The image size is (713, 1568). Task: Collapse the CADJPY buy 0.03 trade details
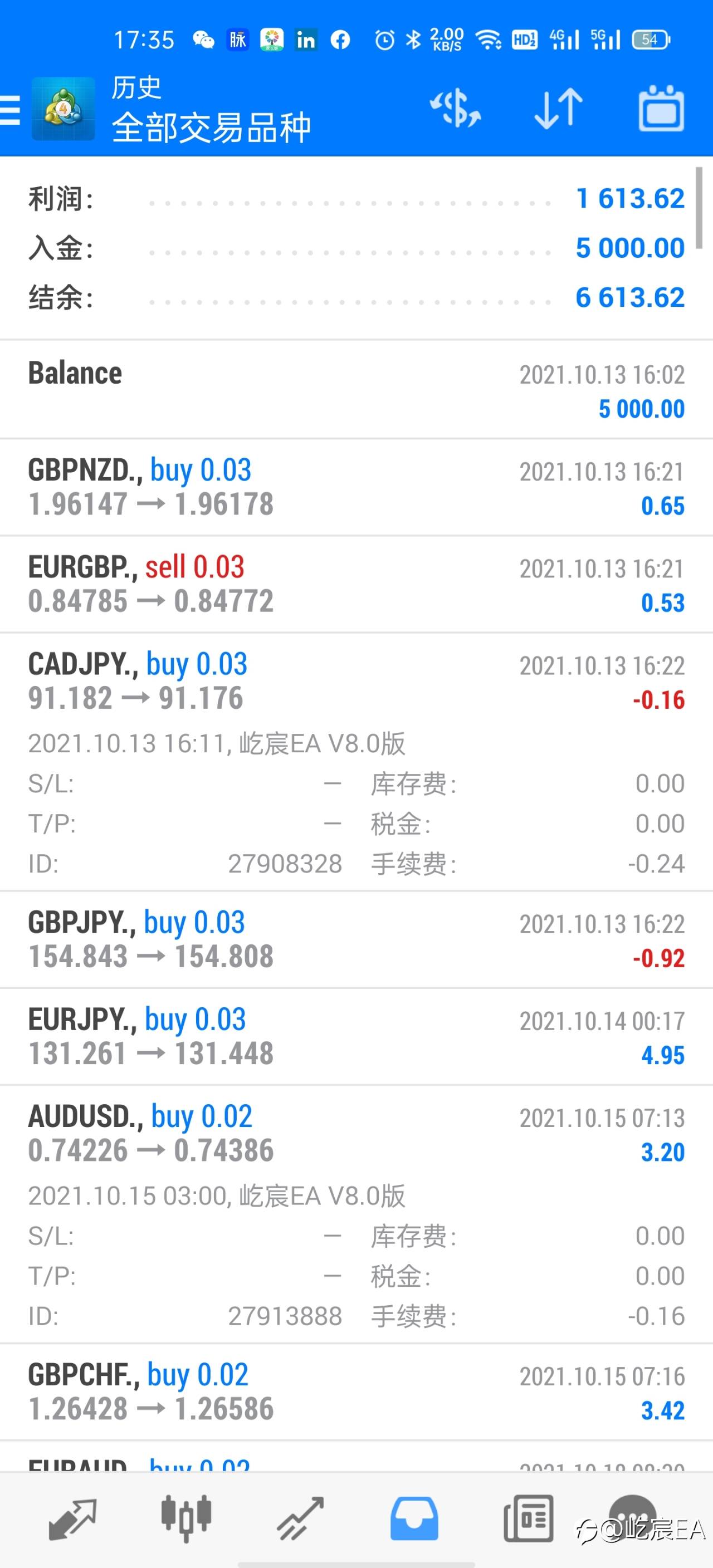click(356, 762)
